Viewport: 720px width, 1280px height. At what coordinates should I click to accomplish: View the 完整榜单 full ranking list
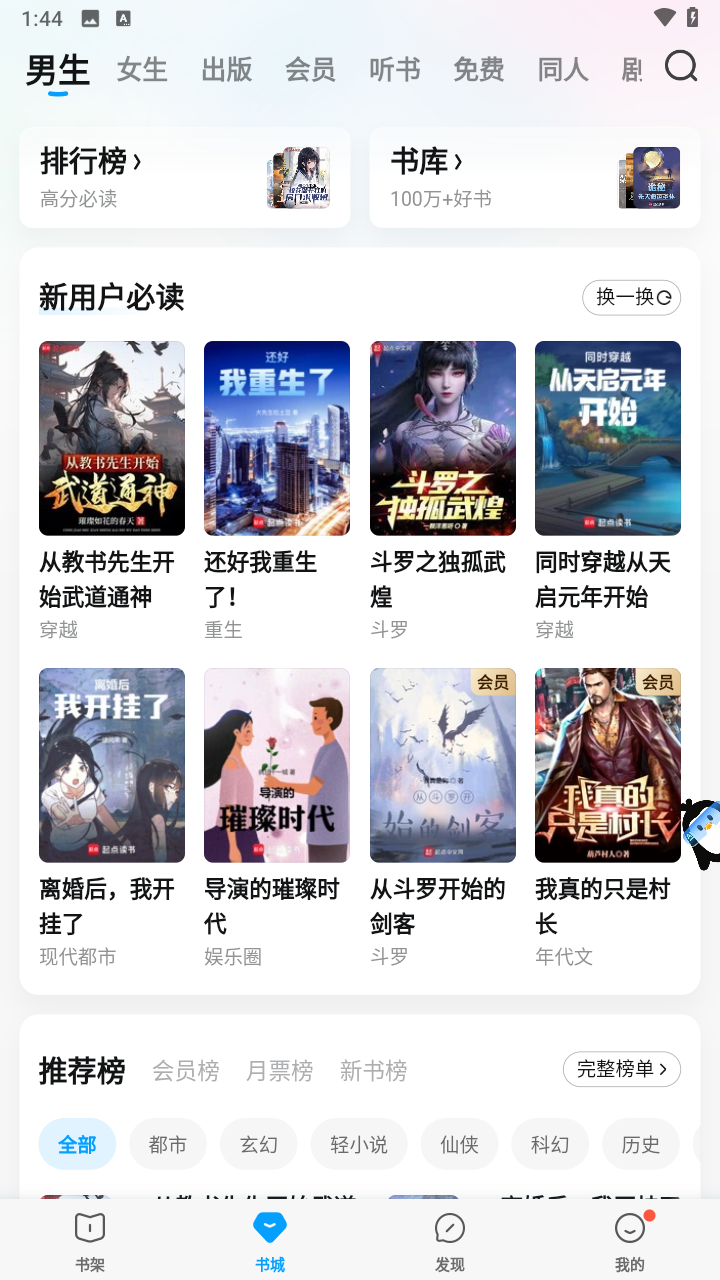click(621, 1069)
